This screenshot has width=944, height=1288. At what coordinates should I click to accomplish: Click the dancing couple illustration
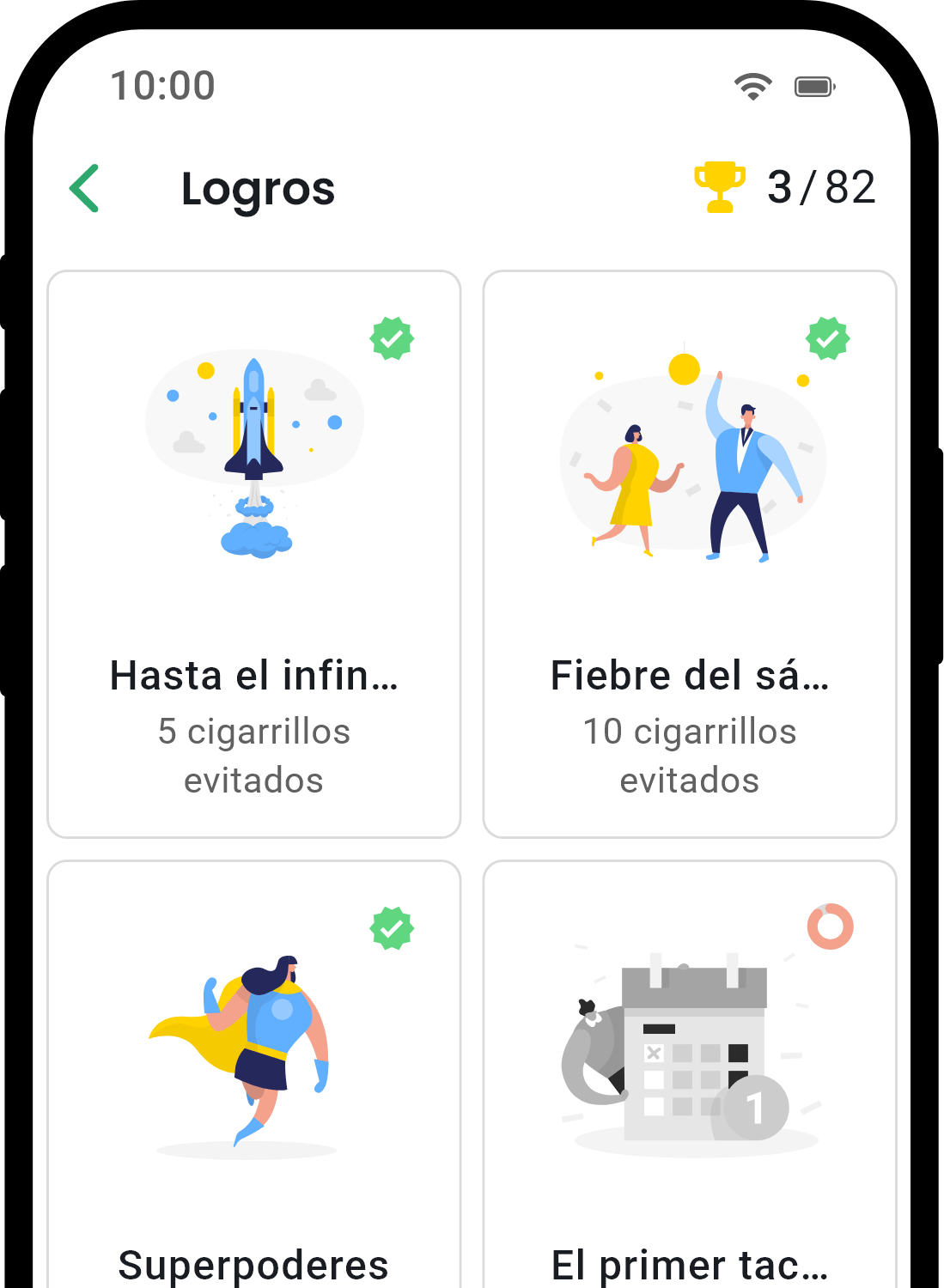(x=691, y=468)
